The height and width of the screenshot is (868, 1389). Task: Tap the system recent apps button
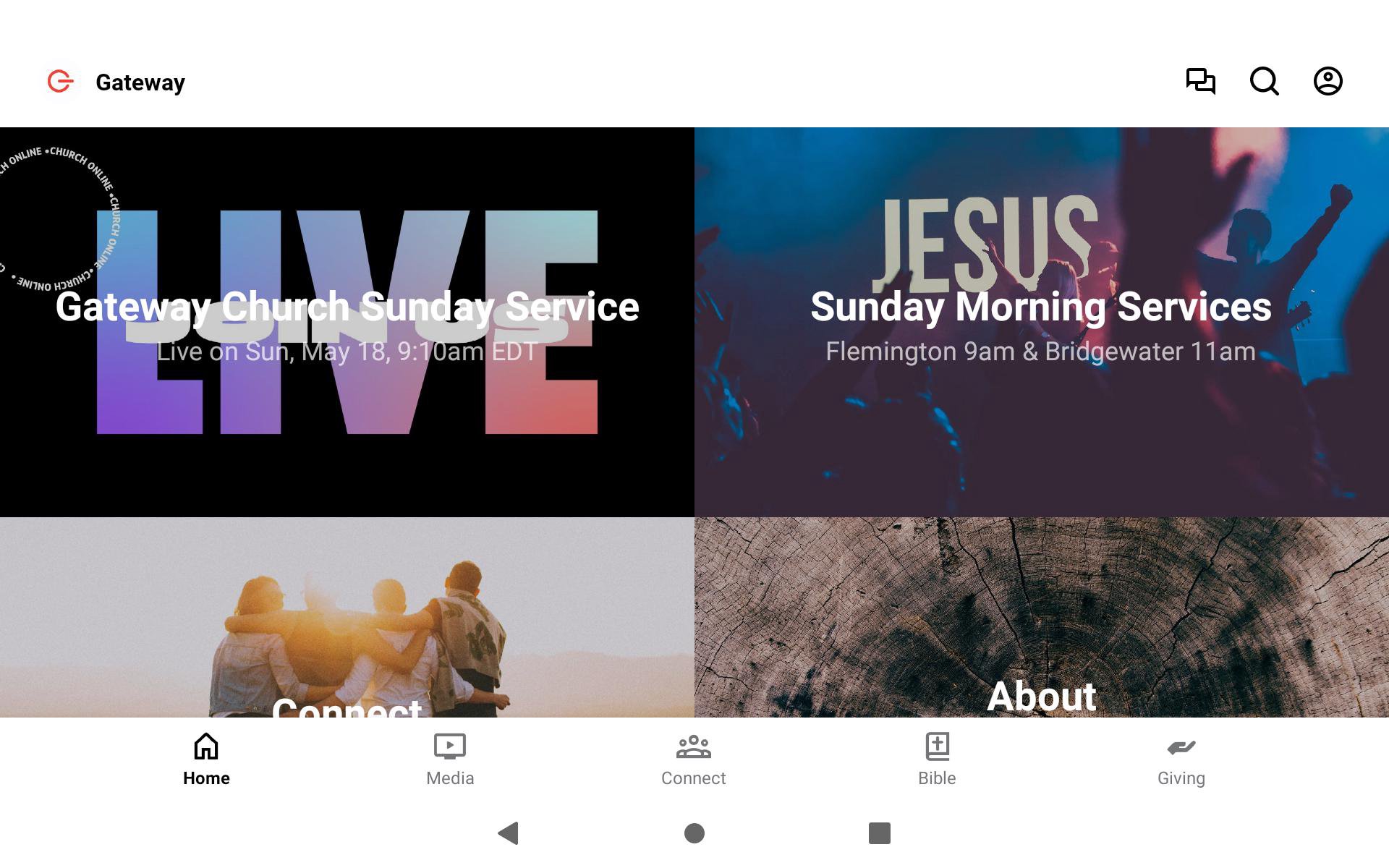tap(879, 833)
